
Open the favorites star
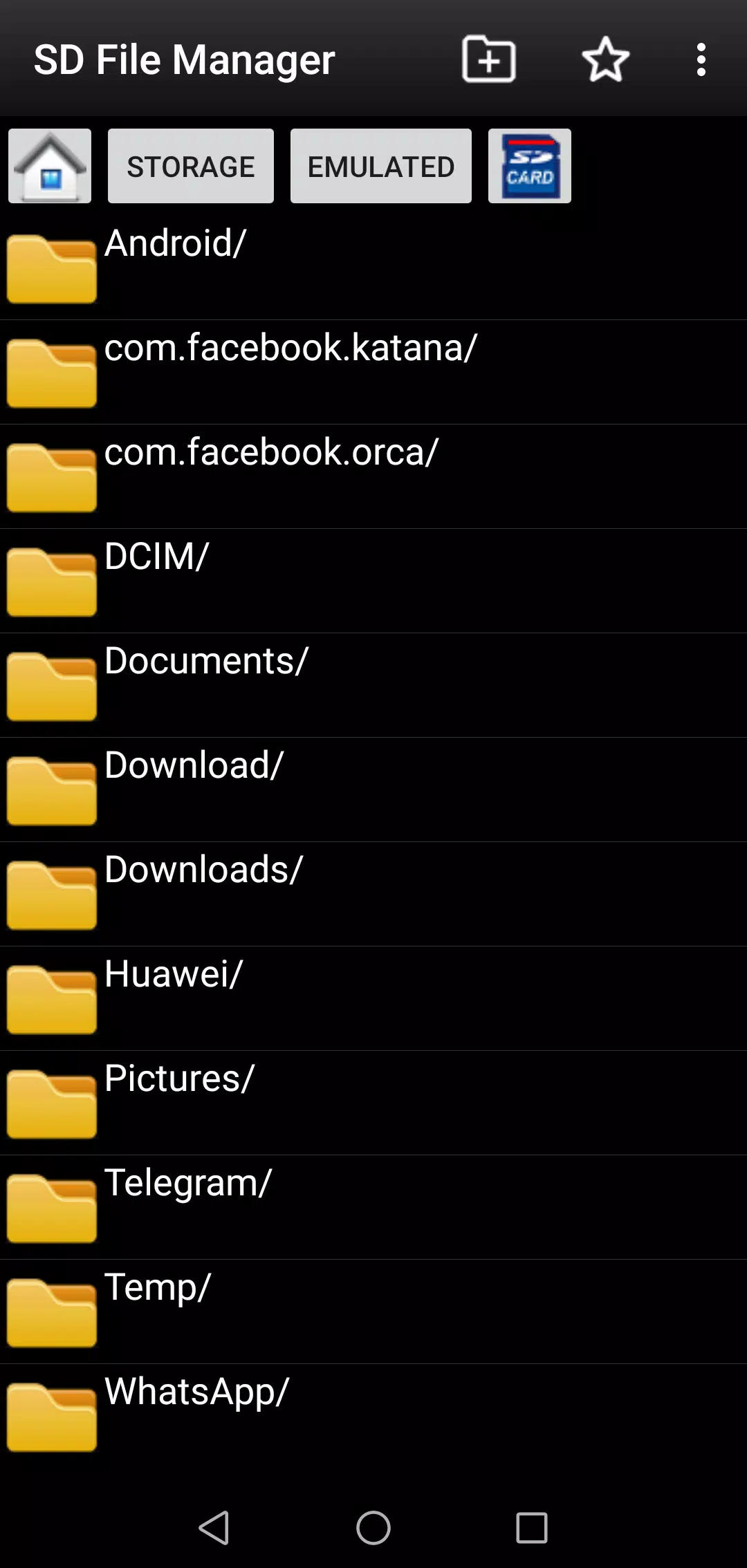tap(605, 59)
